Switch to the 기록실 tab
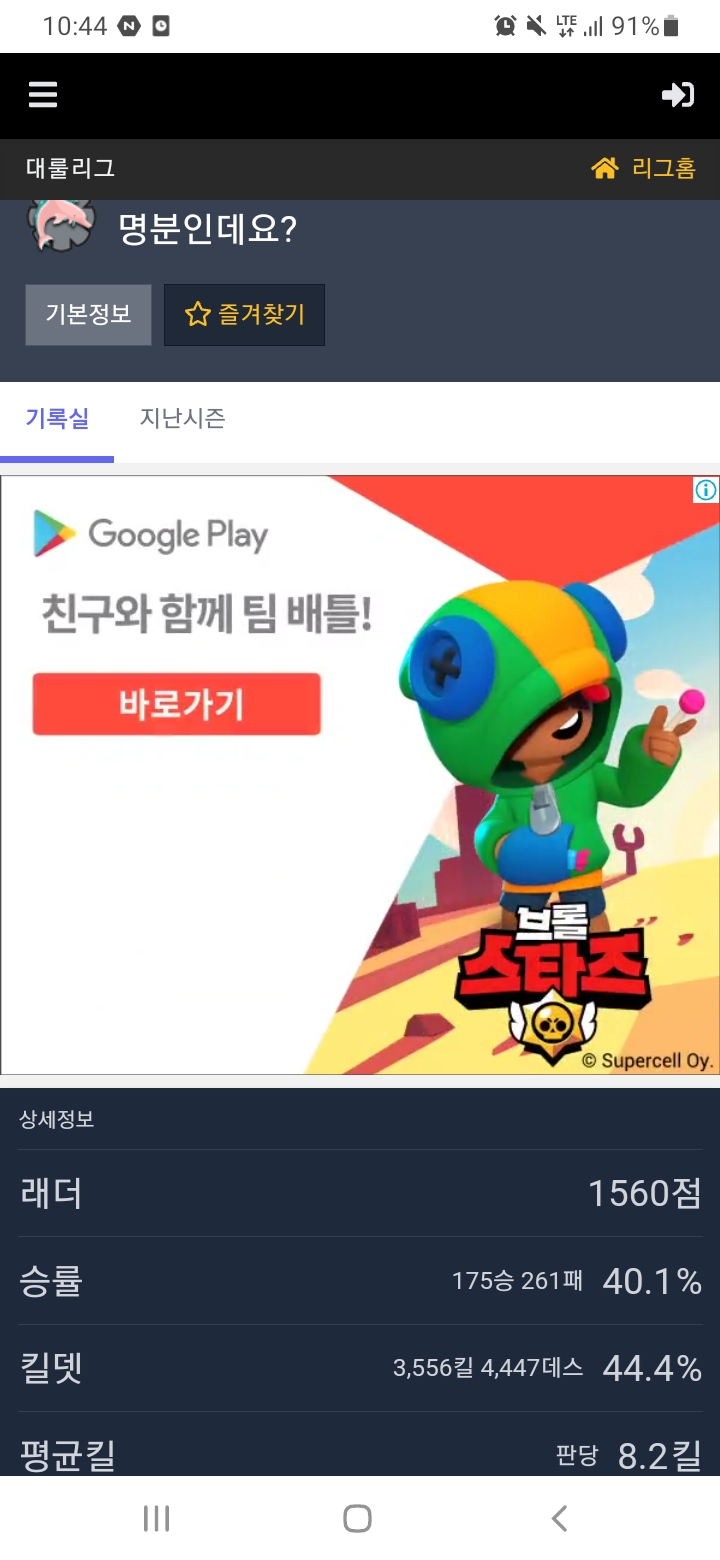Viewport: 720px width, 1560px height. click(57, 418)
